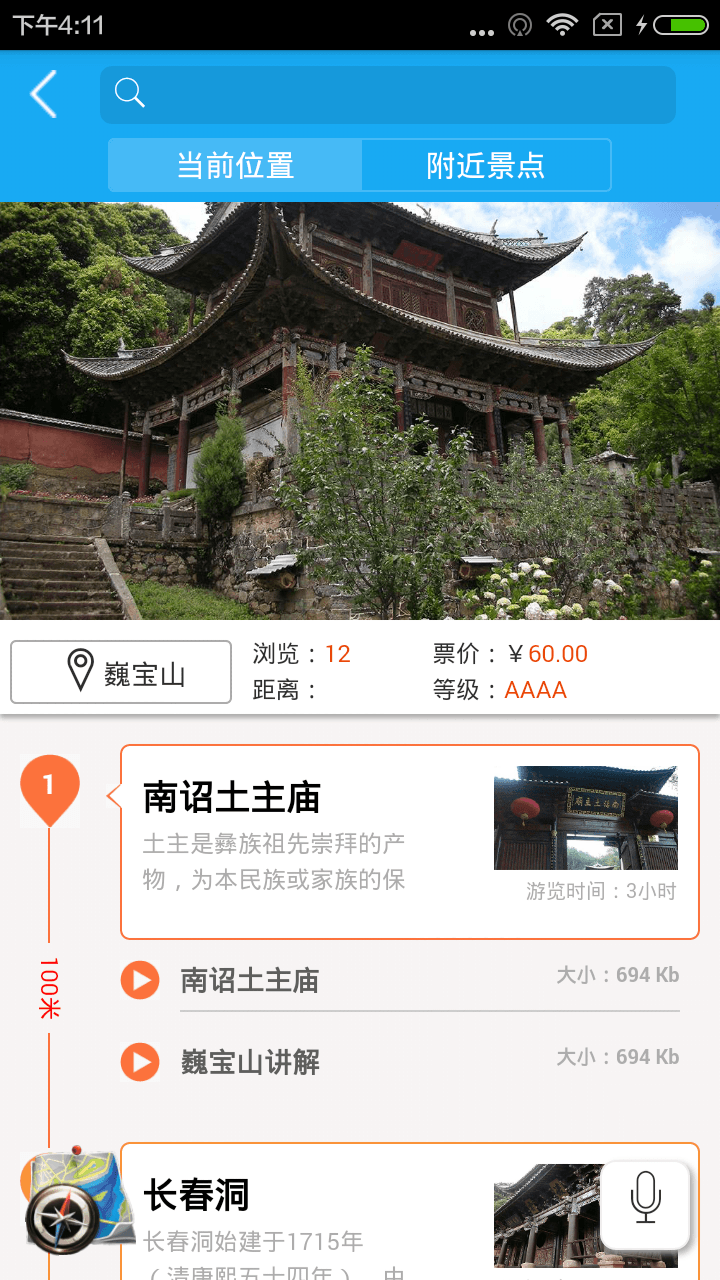Go back using the top-left arrow
The width and height of the screenshot is (720, 1280).
point(44,95)
